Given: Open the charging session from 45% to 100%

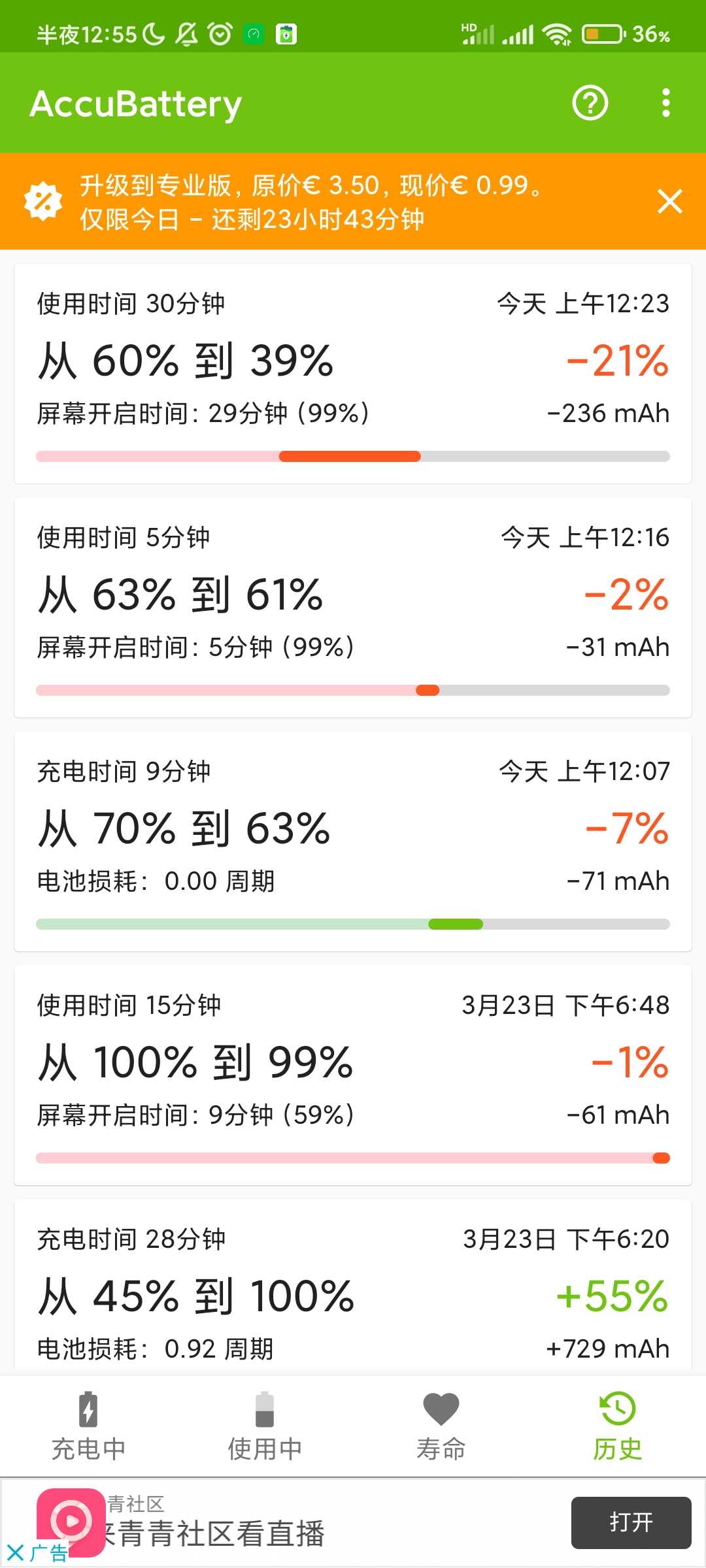Looking at the screenshot, I should (353, 1287).
